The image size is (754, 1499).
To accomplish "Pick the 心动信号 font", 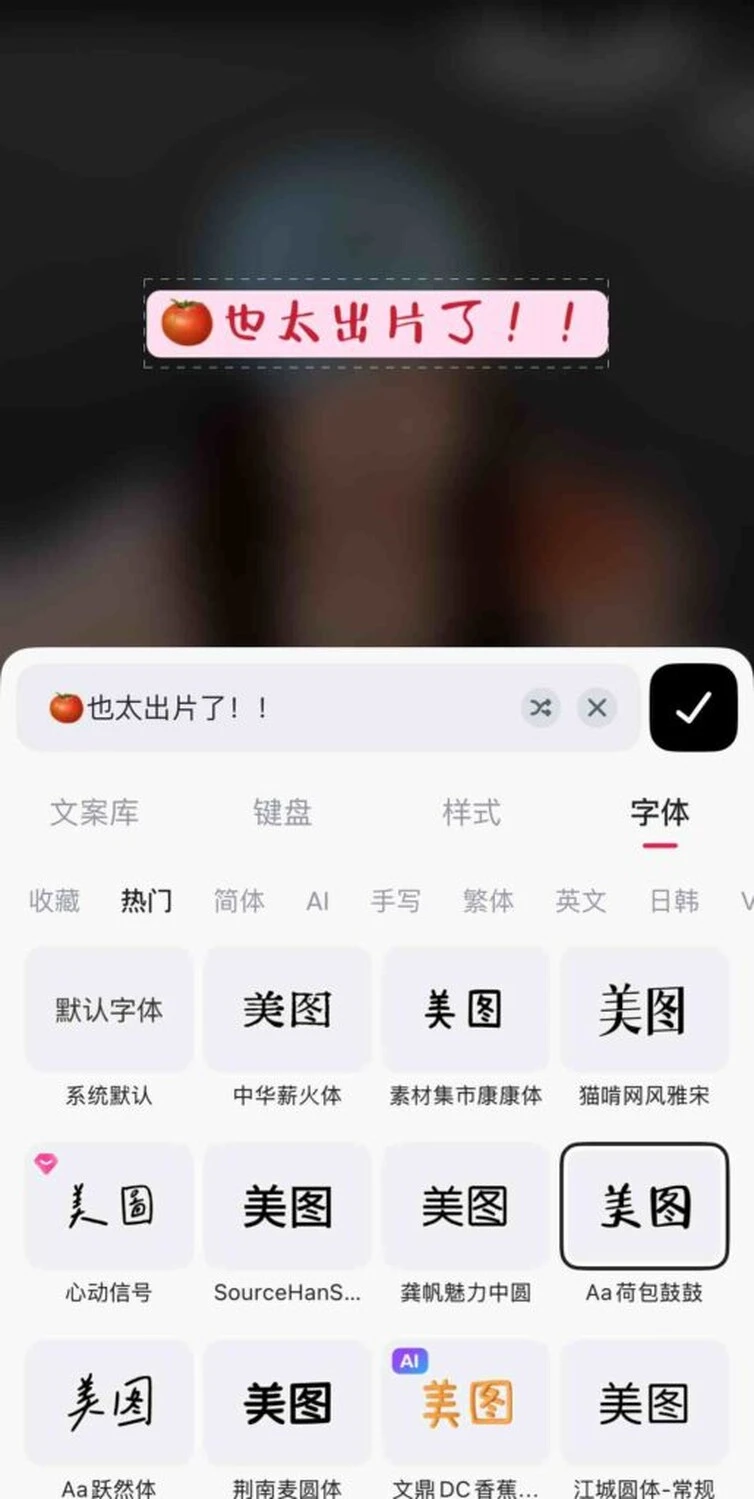I will pyautogui.click(x=109, y=1206).
